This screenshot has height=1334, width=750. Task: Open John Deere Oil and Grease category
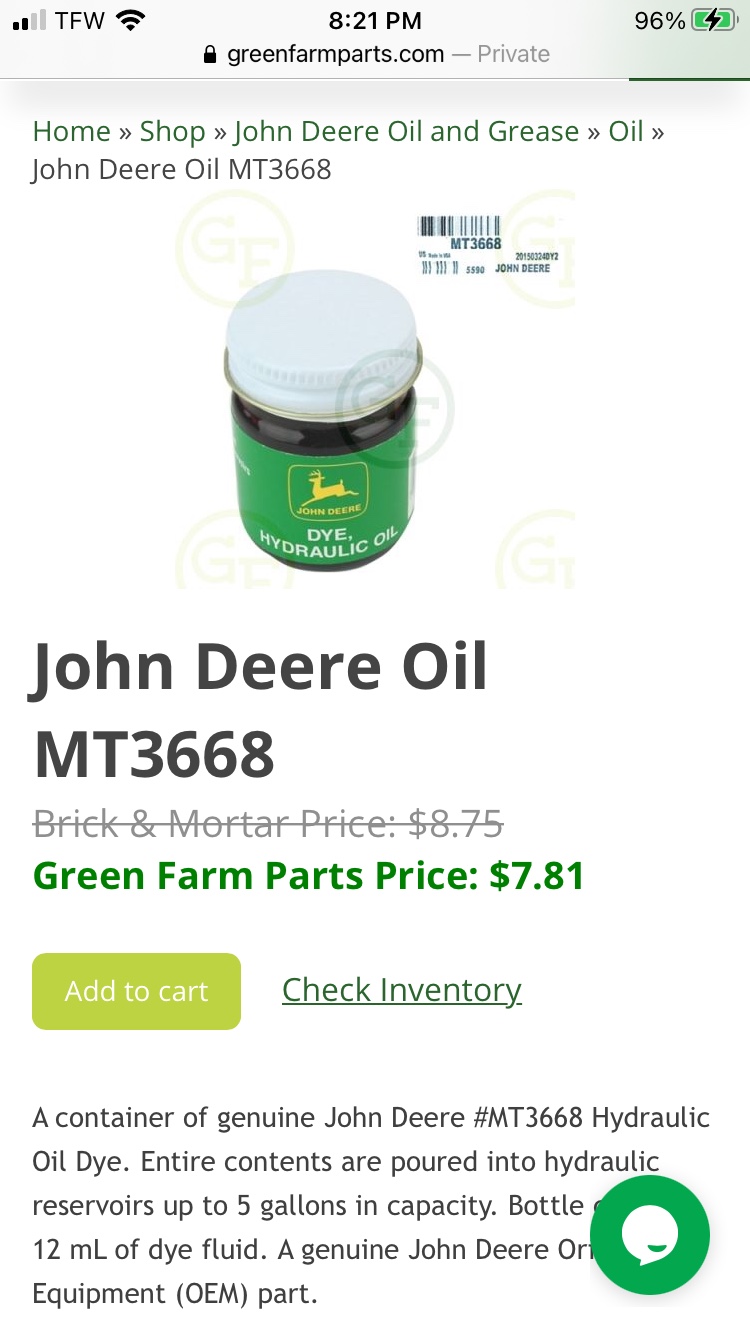407,131
